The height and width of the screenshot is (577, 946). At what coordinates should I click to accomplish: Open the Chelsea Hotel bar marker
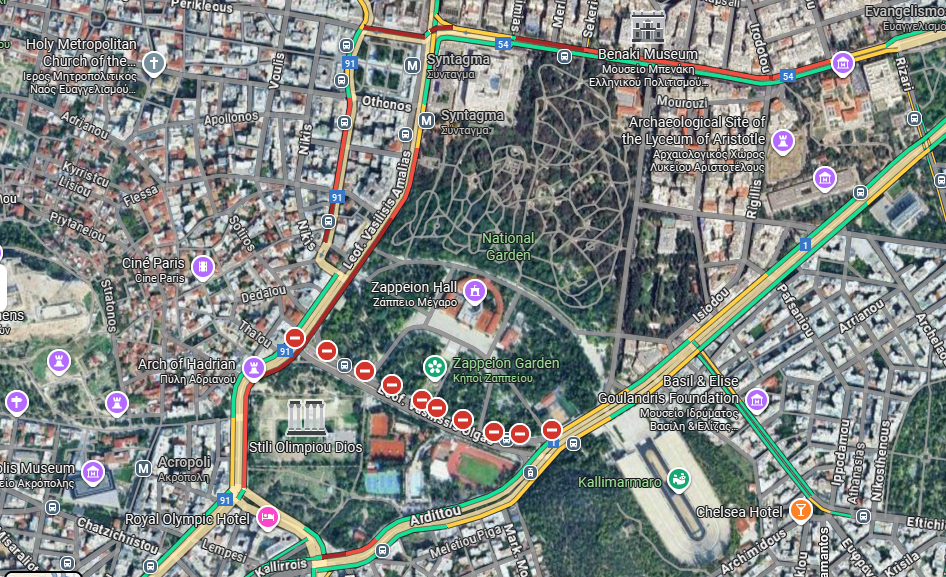coord(800,510)
